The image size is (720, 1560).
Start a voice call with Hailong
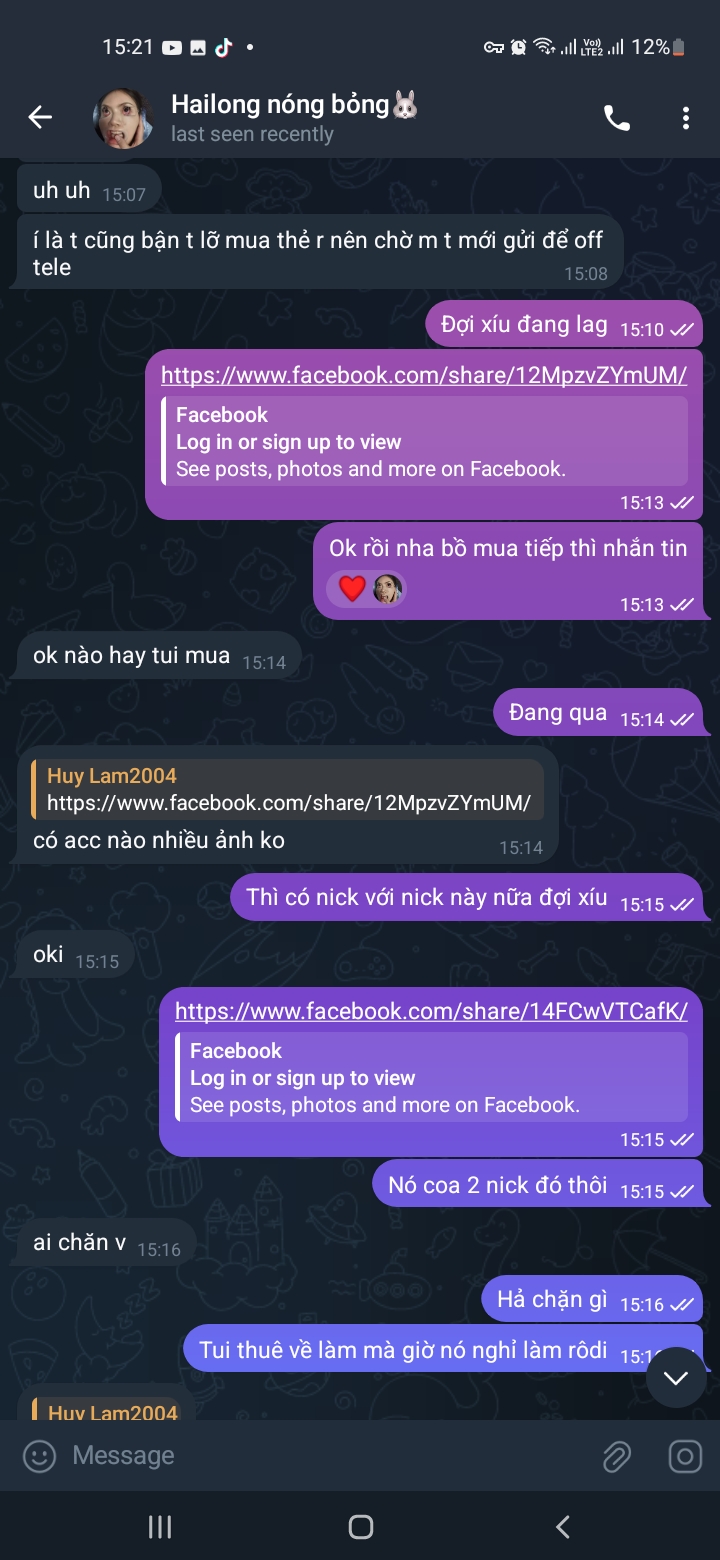(617, 118)
